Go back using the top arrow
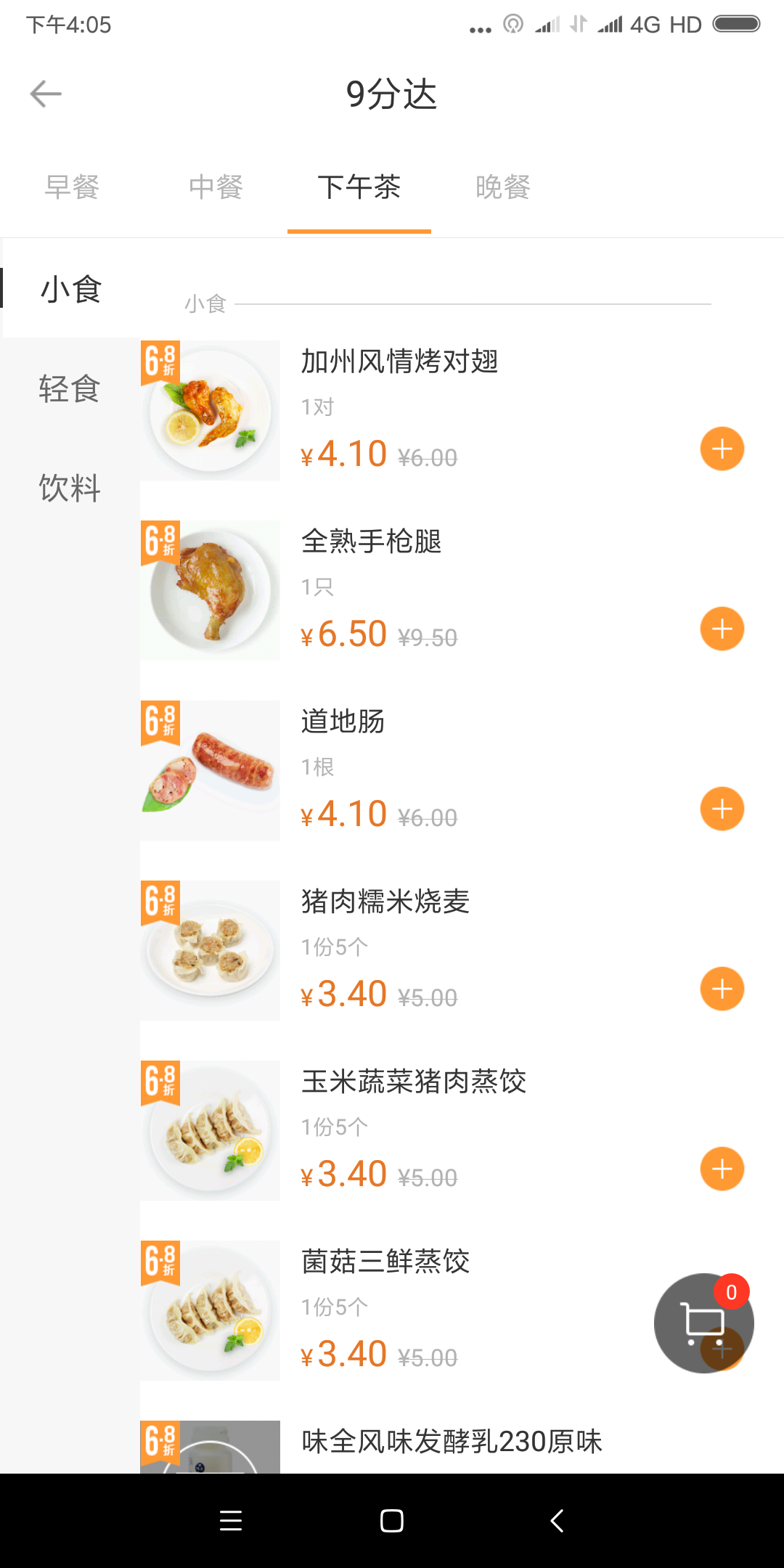Image resolution: width=784 pixels, height=1568 pixels. coord(46,94)
